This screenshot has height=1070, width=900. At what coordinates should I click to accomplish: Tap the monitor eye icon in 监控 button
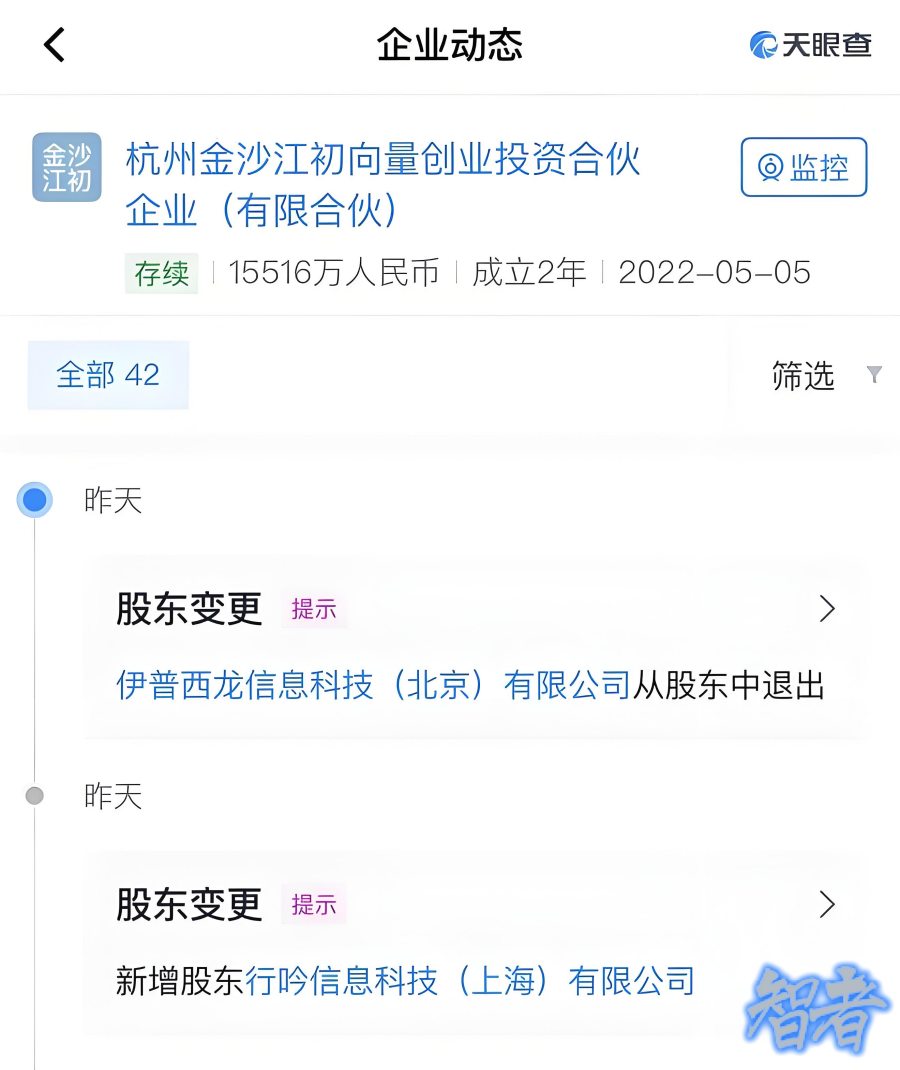tap(768, 167)
